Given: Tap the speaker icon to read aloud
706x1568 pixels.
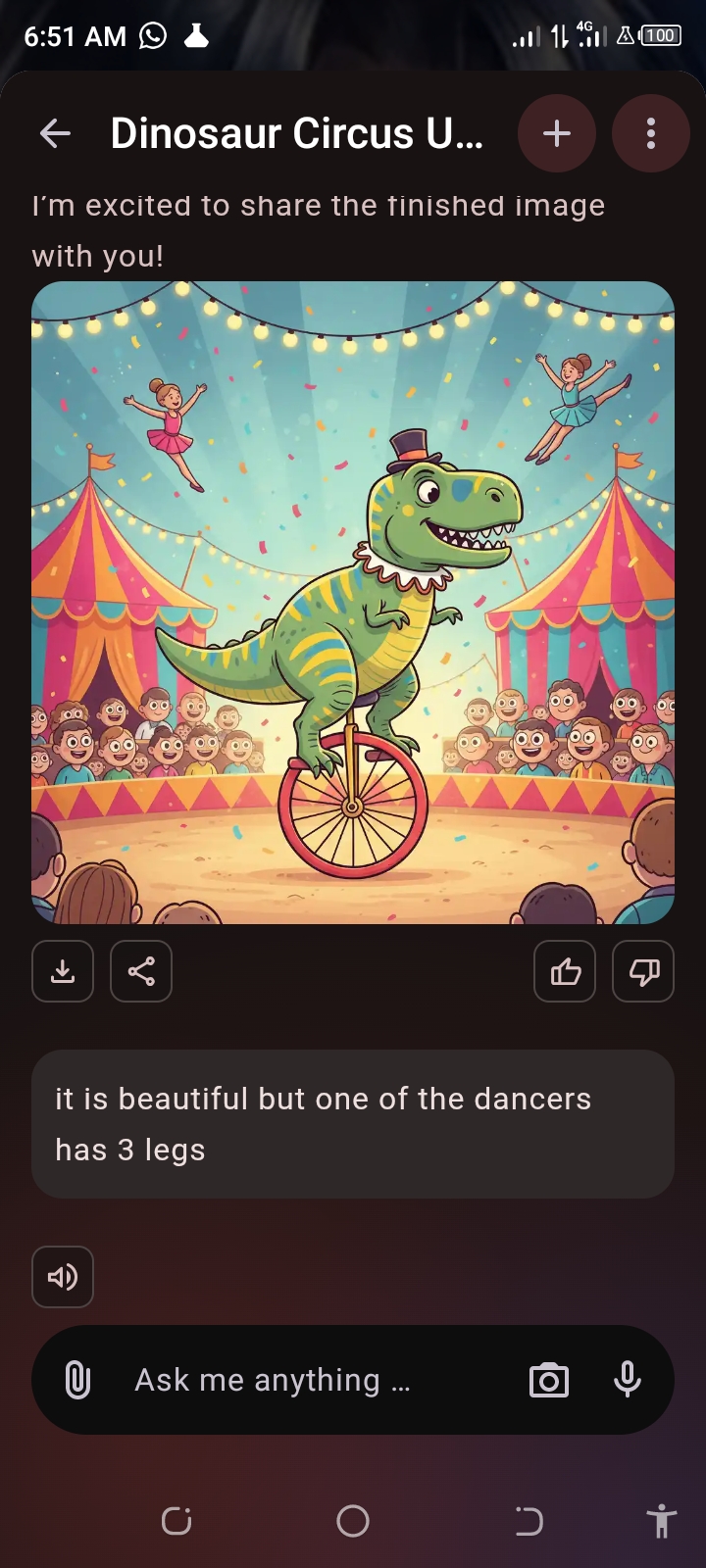Looking at the screenshot, I should 63,1277.
